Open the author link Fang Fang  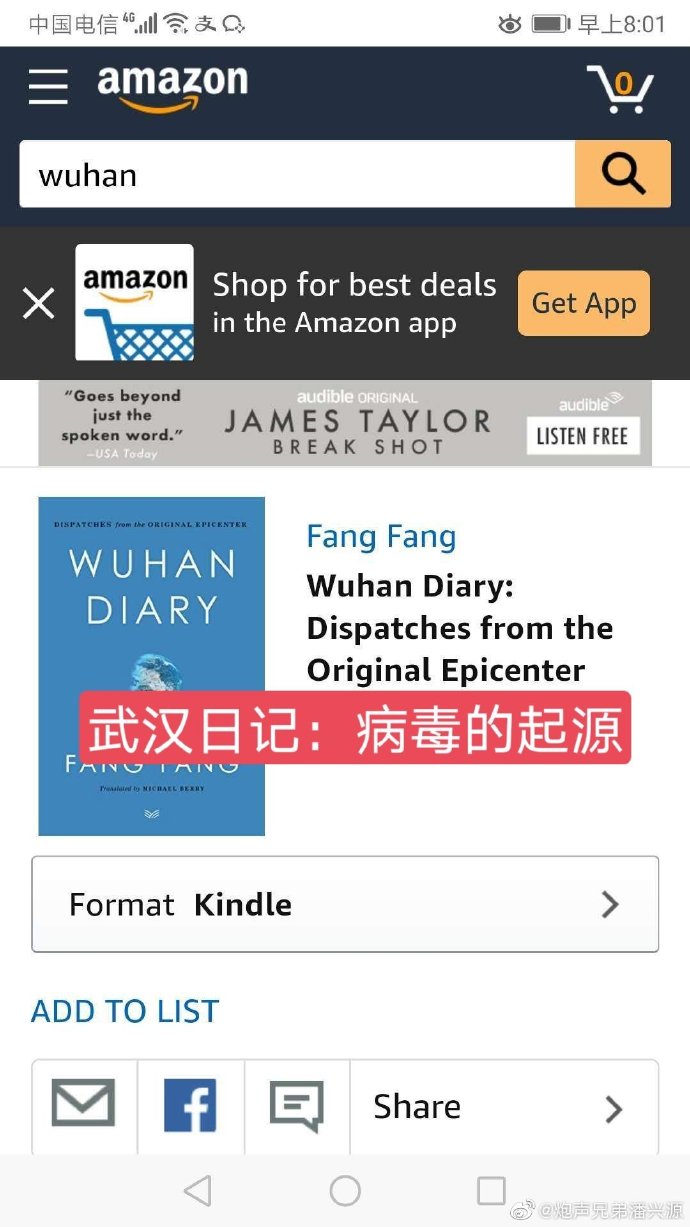pyautogui.click(x=381, y=537)
